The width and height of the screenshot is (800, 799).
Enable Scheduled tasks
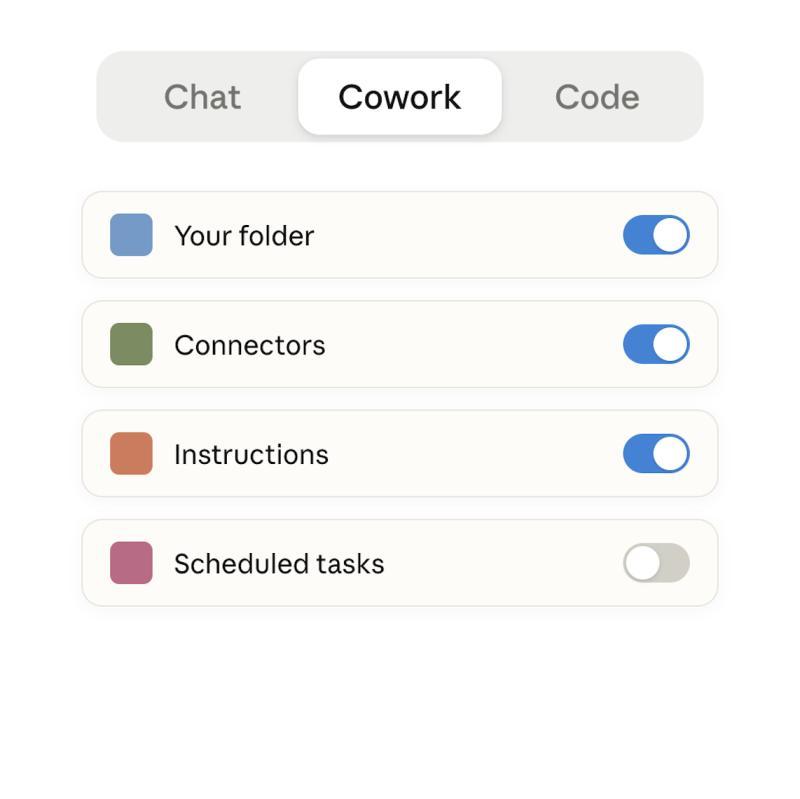pyautogui.click(x=656, y=563)
